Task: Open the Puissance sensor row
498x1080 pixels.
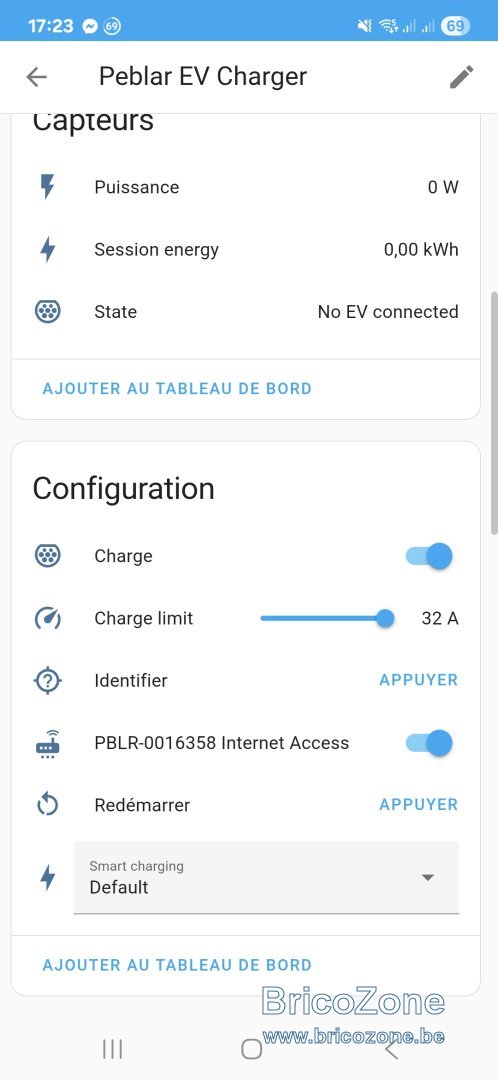Action: pos(246,187)
